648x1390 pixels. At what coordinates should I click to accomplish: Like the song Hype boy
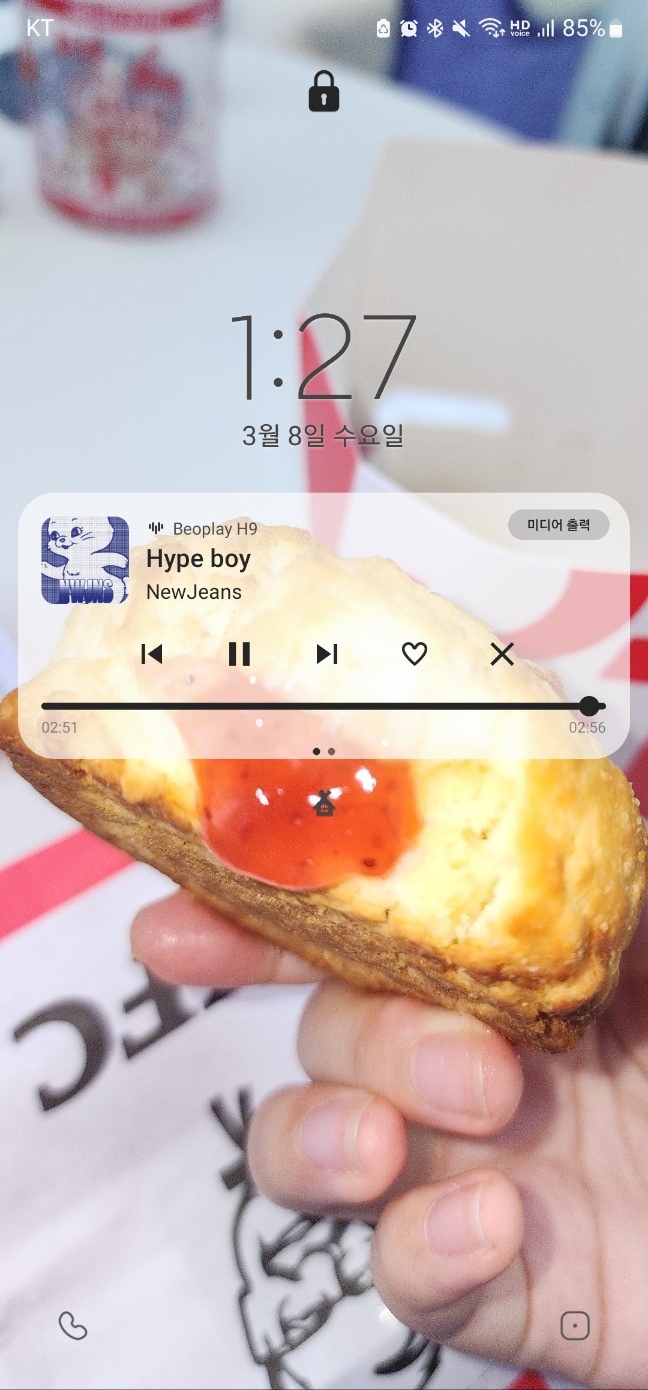[x=414, y=654]
